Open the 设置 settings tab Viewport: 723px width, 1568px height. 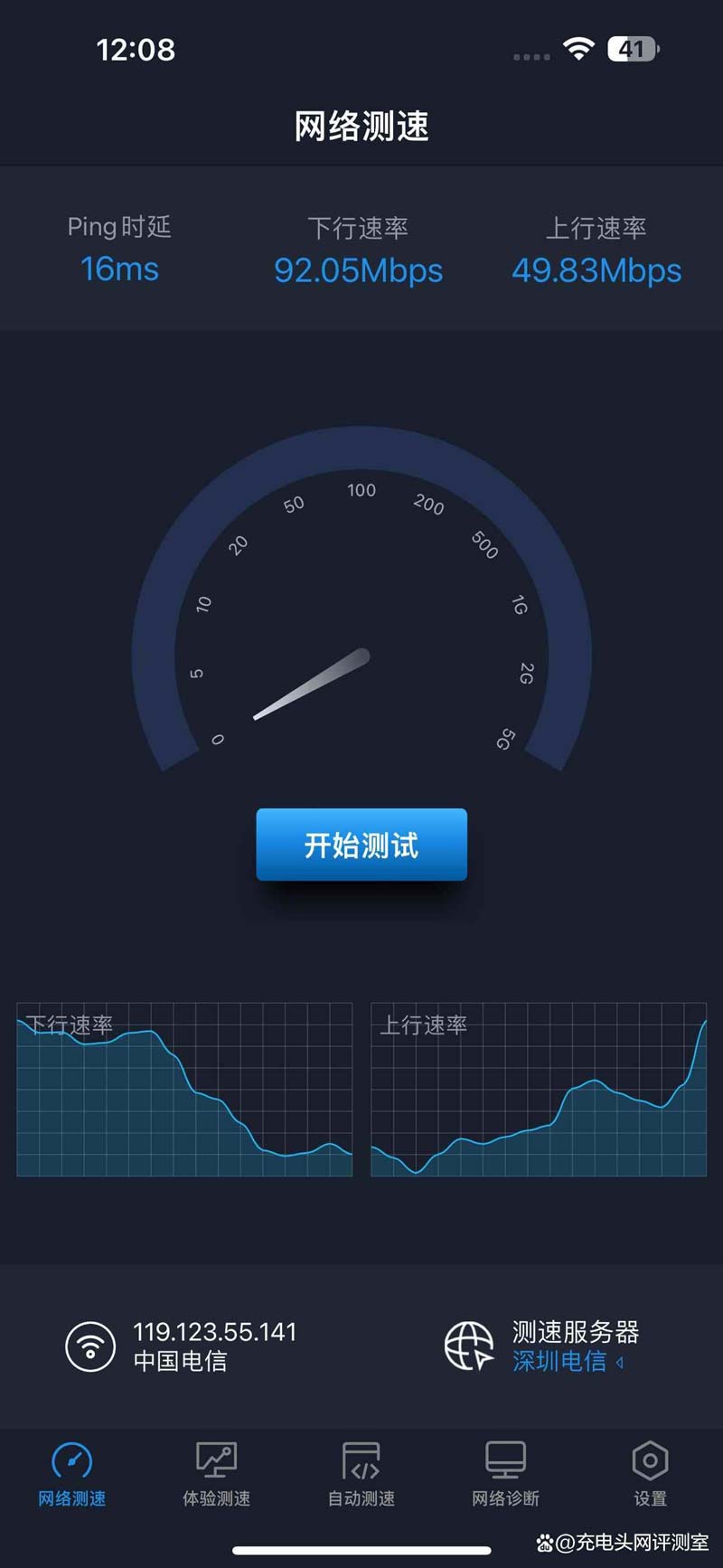pyautogui.click(x=650, y=1474)
